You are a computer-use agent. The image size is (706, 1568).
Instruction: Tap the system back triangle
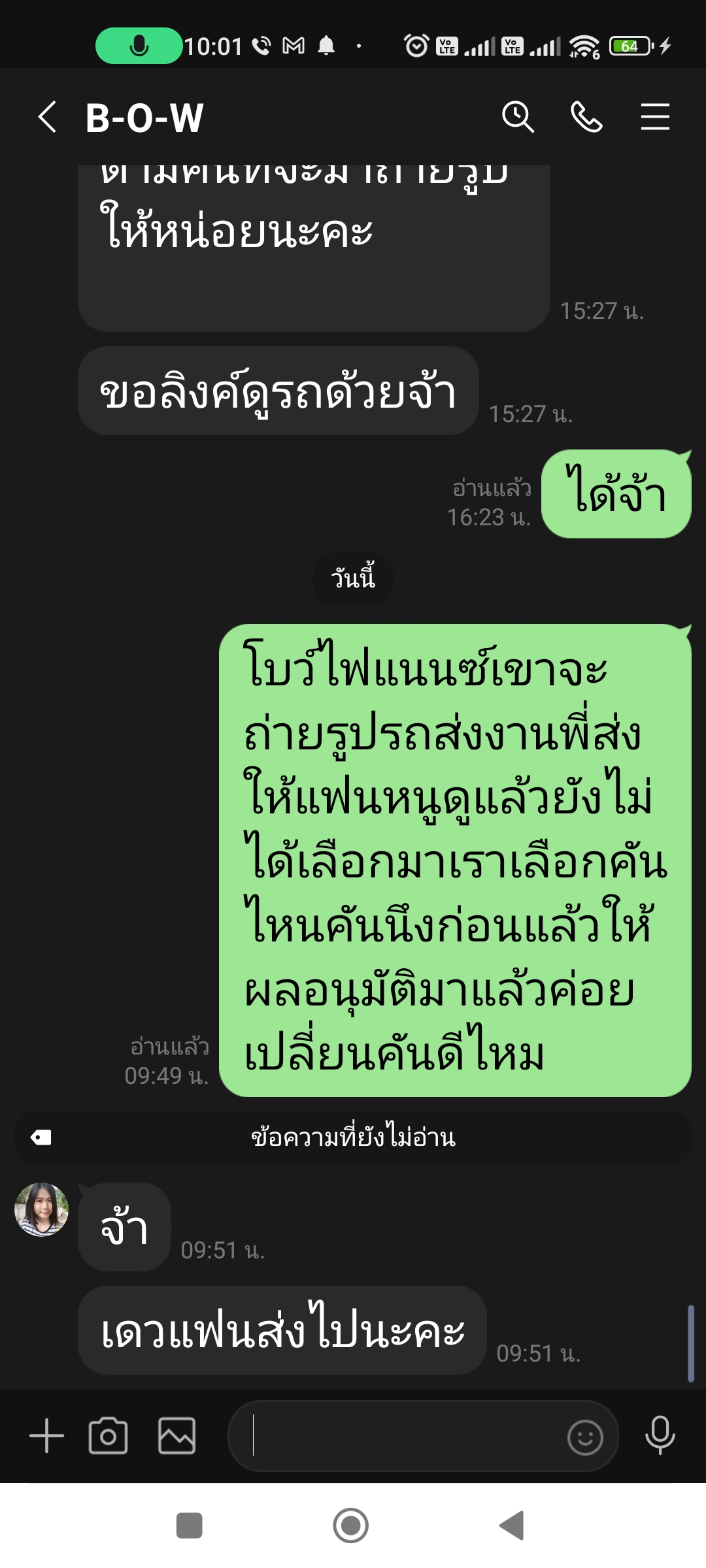click(513, 1526)
